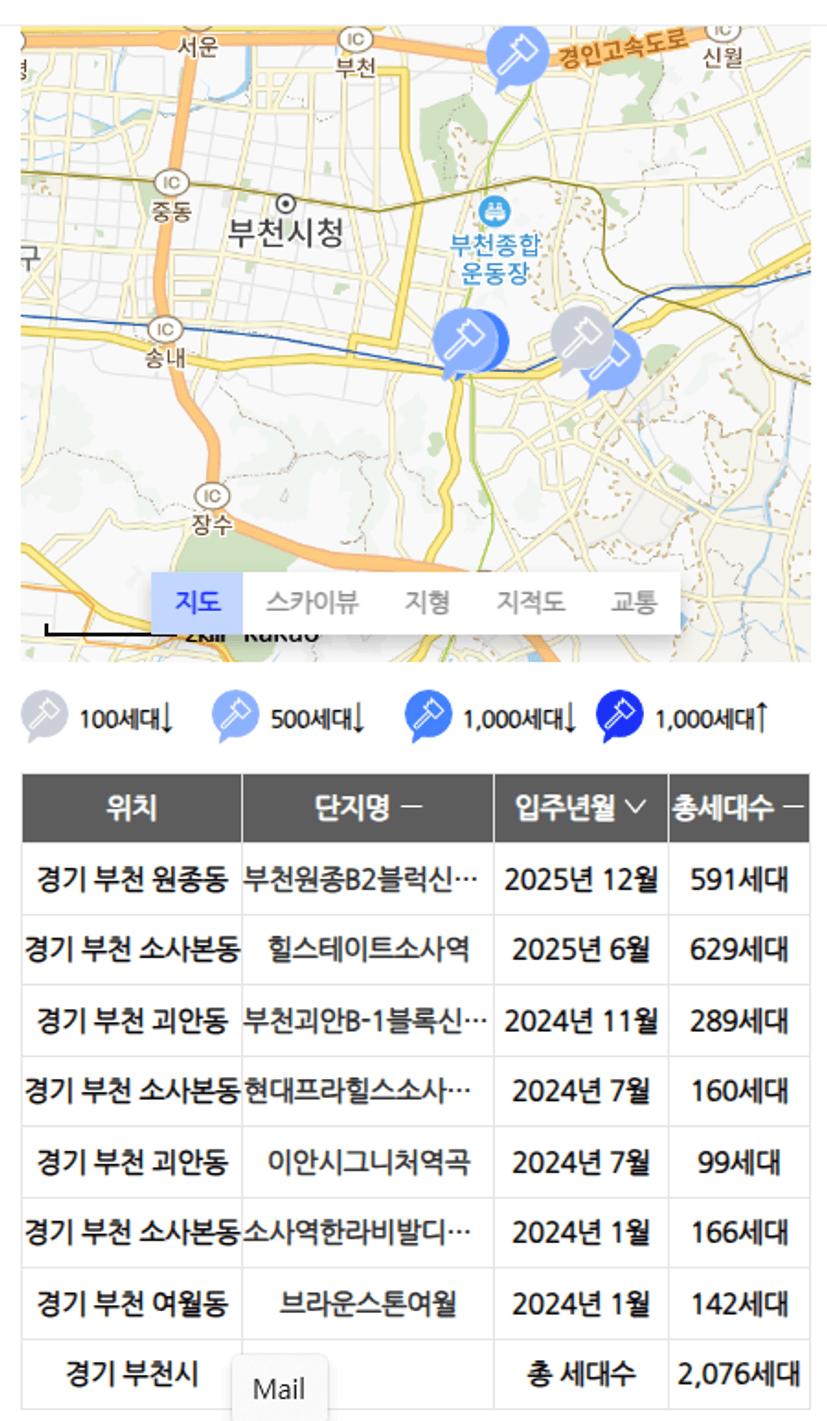Sort table by 입주년월 column
This screenshot has width=827, height=1421.
click(581, 808)
